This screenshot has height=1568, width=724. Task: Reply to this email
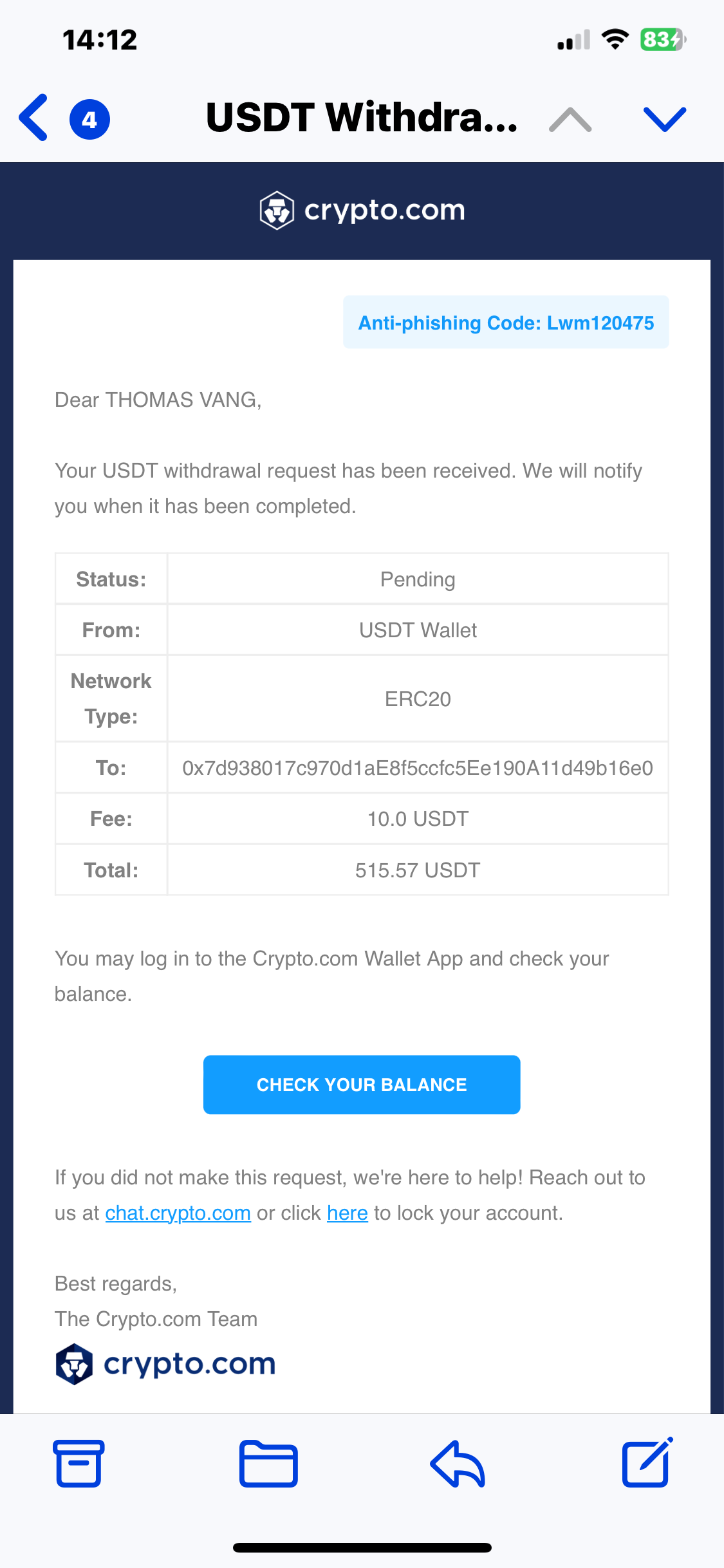tap(458, 1463)
